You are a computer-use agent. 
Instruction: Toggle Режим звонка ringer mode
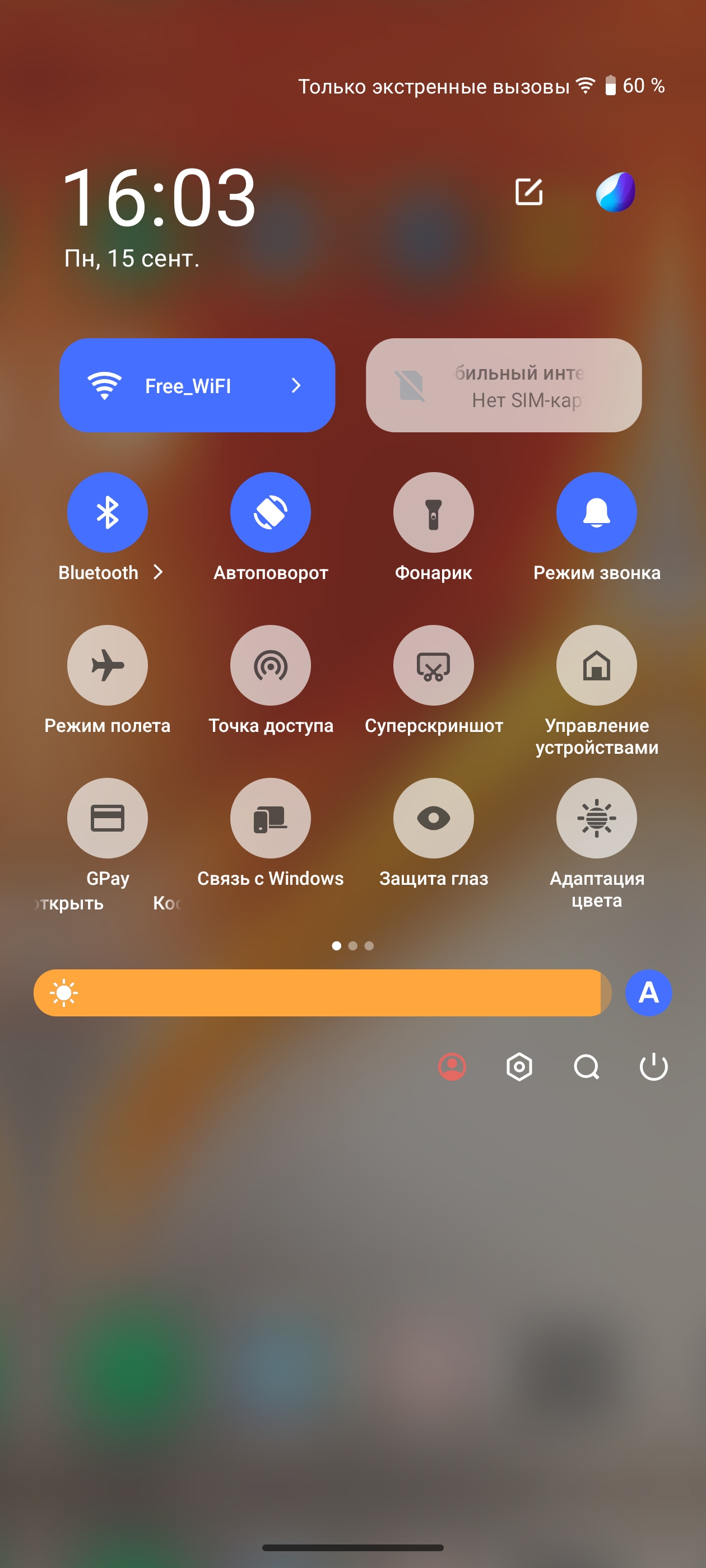tap(596, 512)
